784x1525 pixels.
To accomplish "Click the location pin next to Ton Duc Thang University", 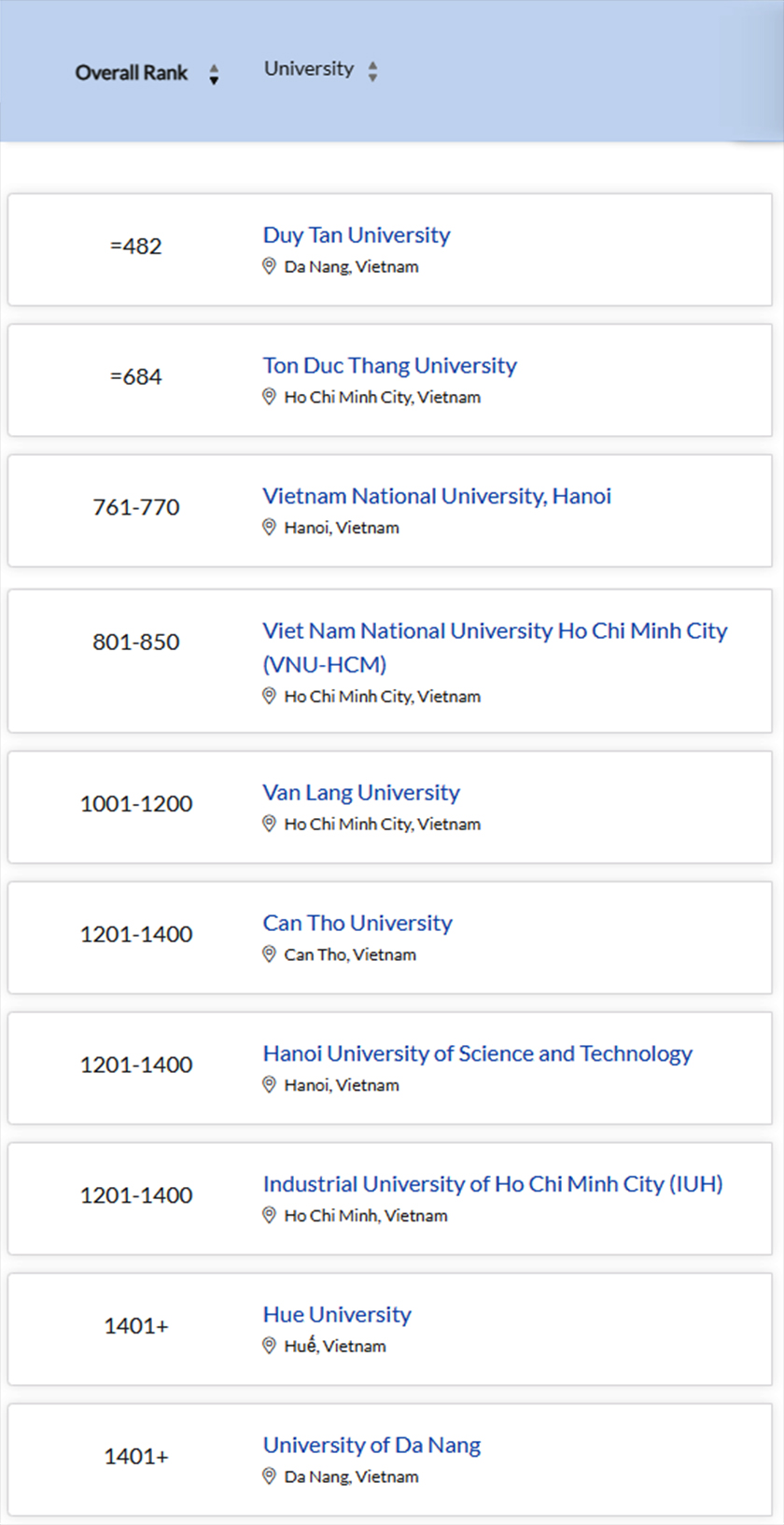I will coord(269,397).
